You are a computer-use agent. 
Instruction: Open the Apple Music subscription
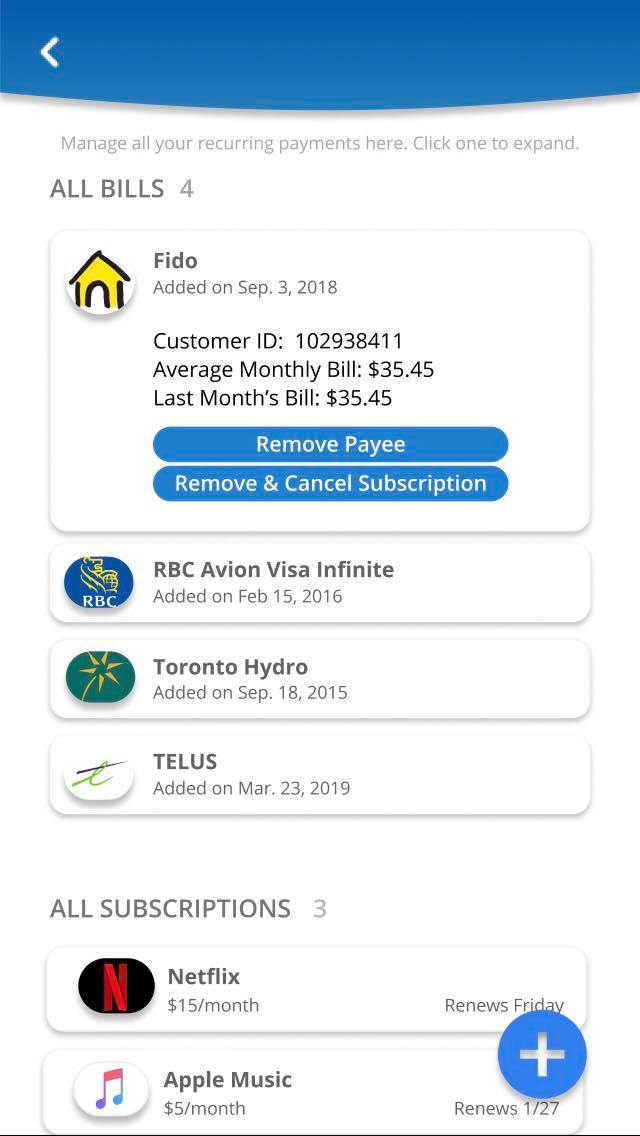tap(280, 1092)
